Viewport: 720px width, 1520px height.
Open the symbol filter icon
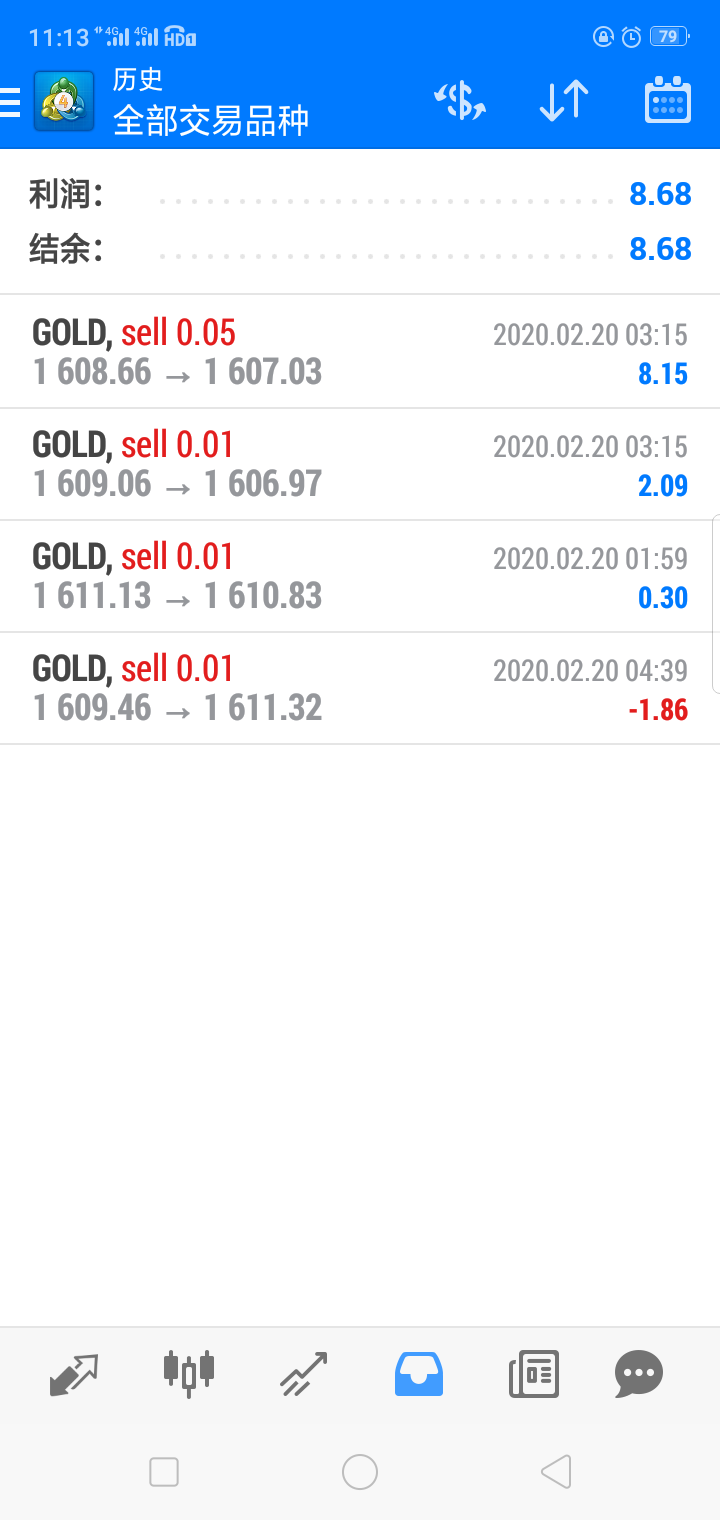pos(459,102)
